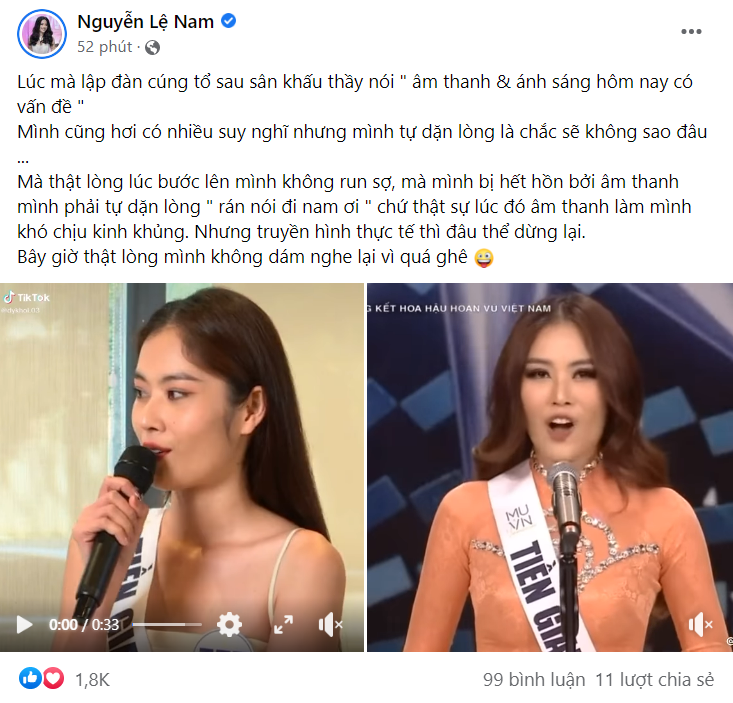This screenshot has height=703, width=733.
Task: View the 1,8K reactions list
Action: pyautogui.click(x=91, y=679)
